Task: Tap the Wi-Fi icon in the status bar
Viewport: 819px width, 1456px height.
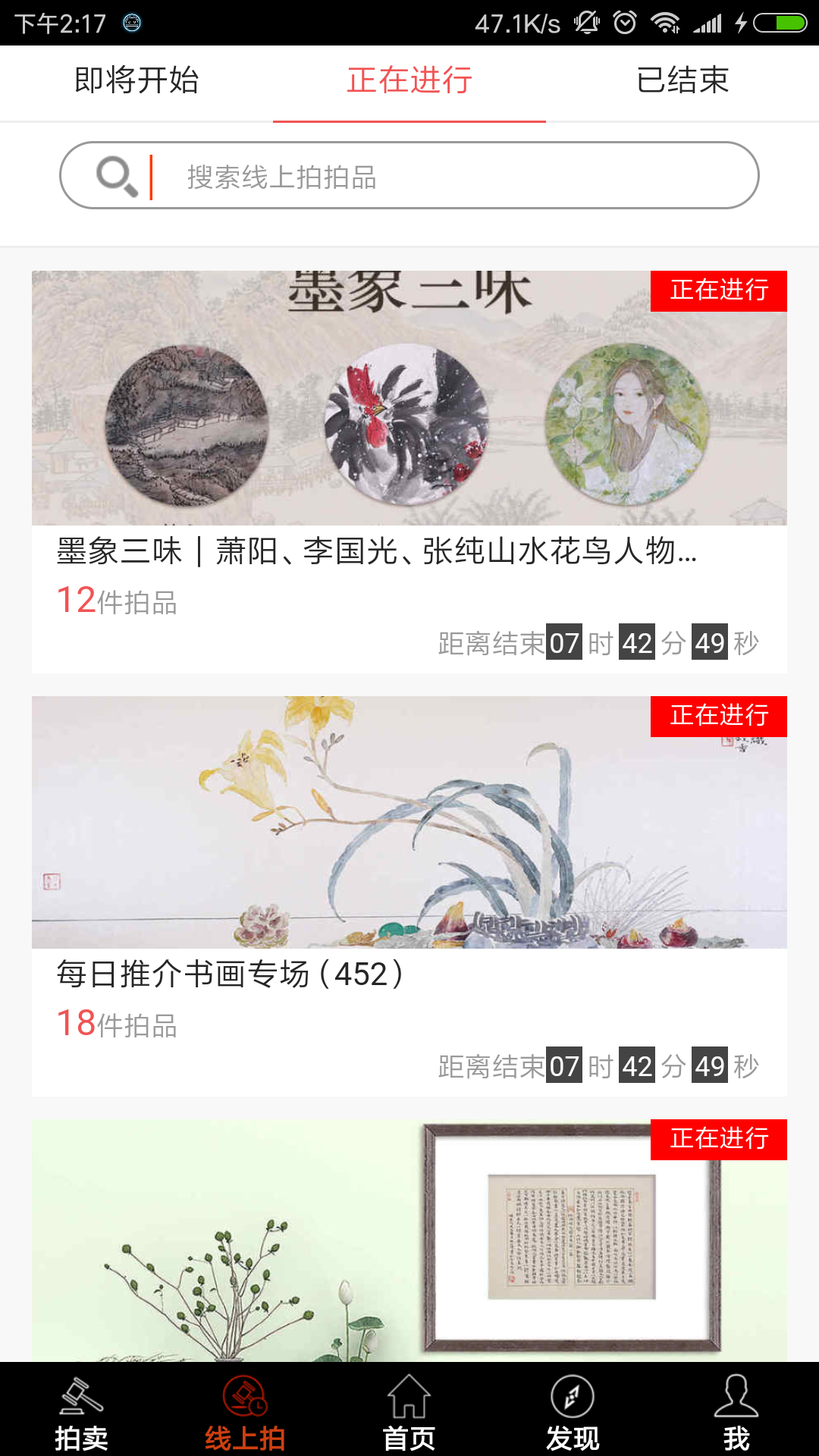Action: point(666,23)
